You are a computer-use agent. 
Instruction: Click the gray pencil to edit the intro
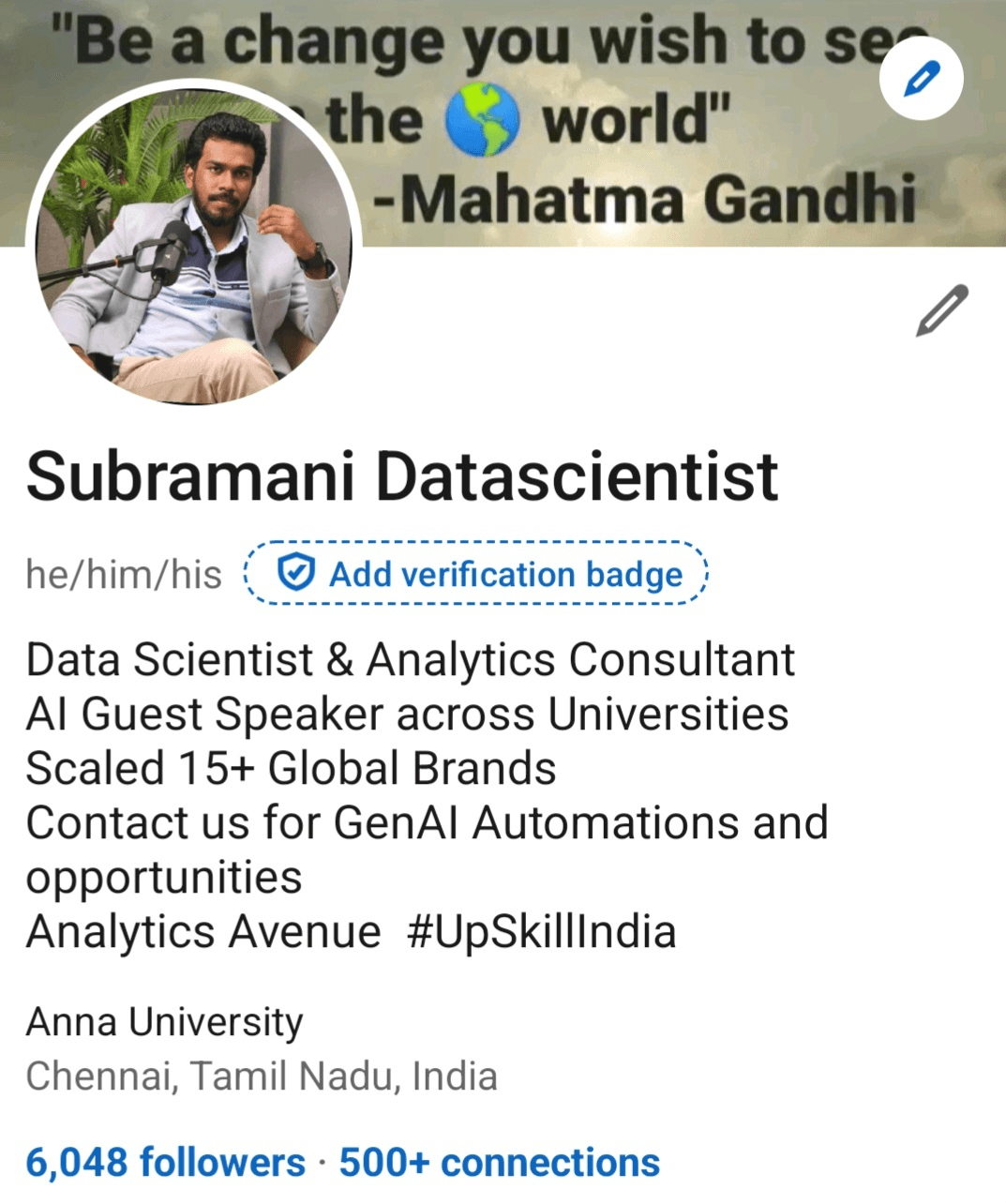[x=942, y=309]
